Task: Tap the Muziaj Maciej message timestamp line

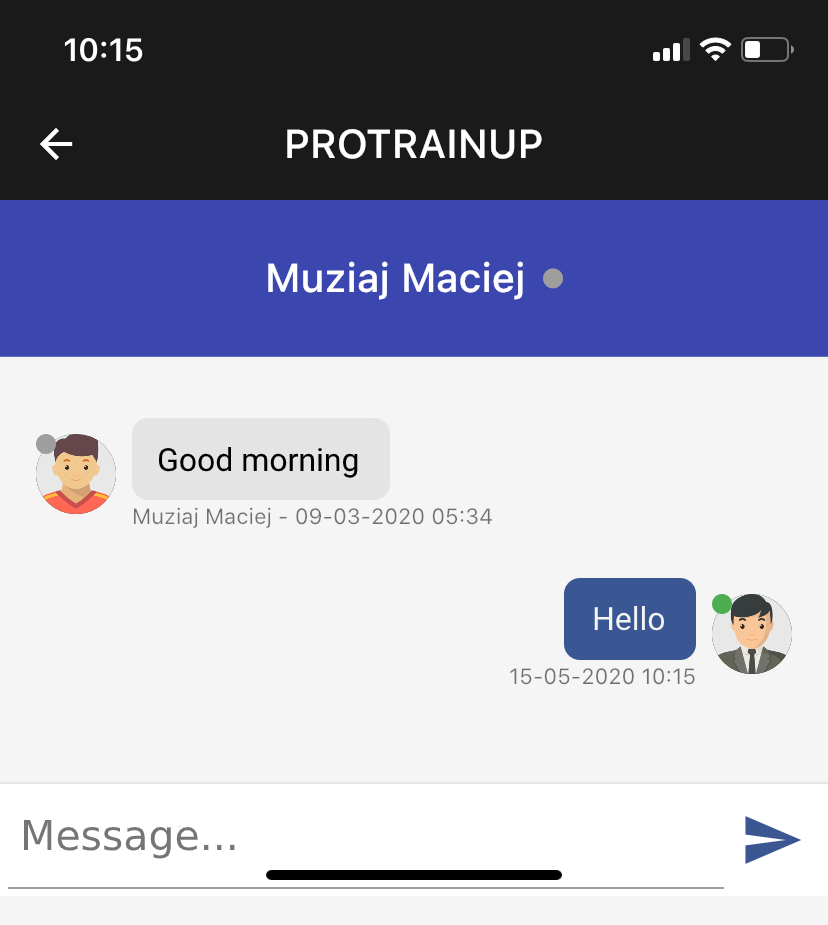Action: pyautogui.click(x=312, y=516)
